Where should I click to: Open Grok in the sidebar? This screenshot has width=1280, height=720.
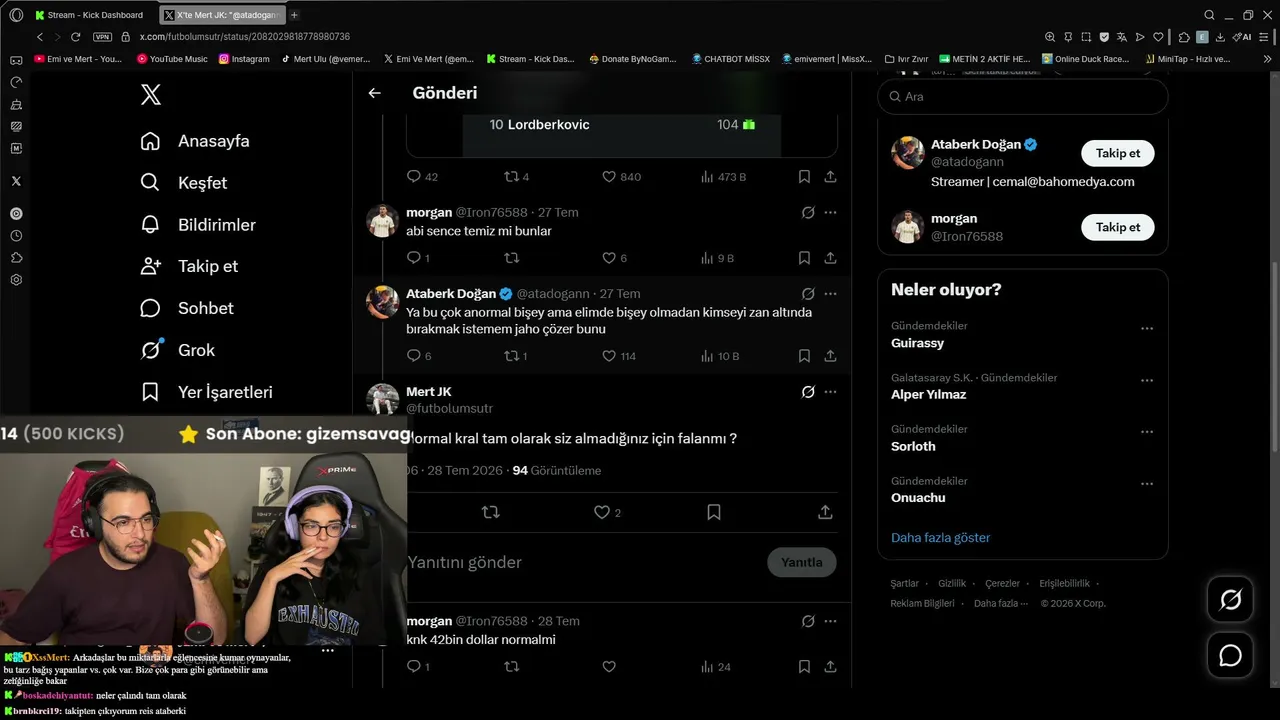click(x=178, y=350)
